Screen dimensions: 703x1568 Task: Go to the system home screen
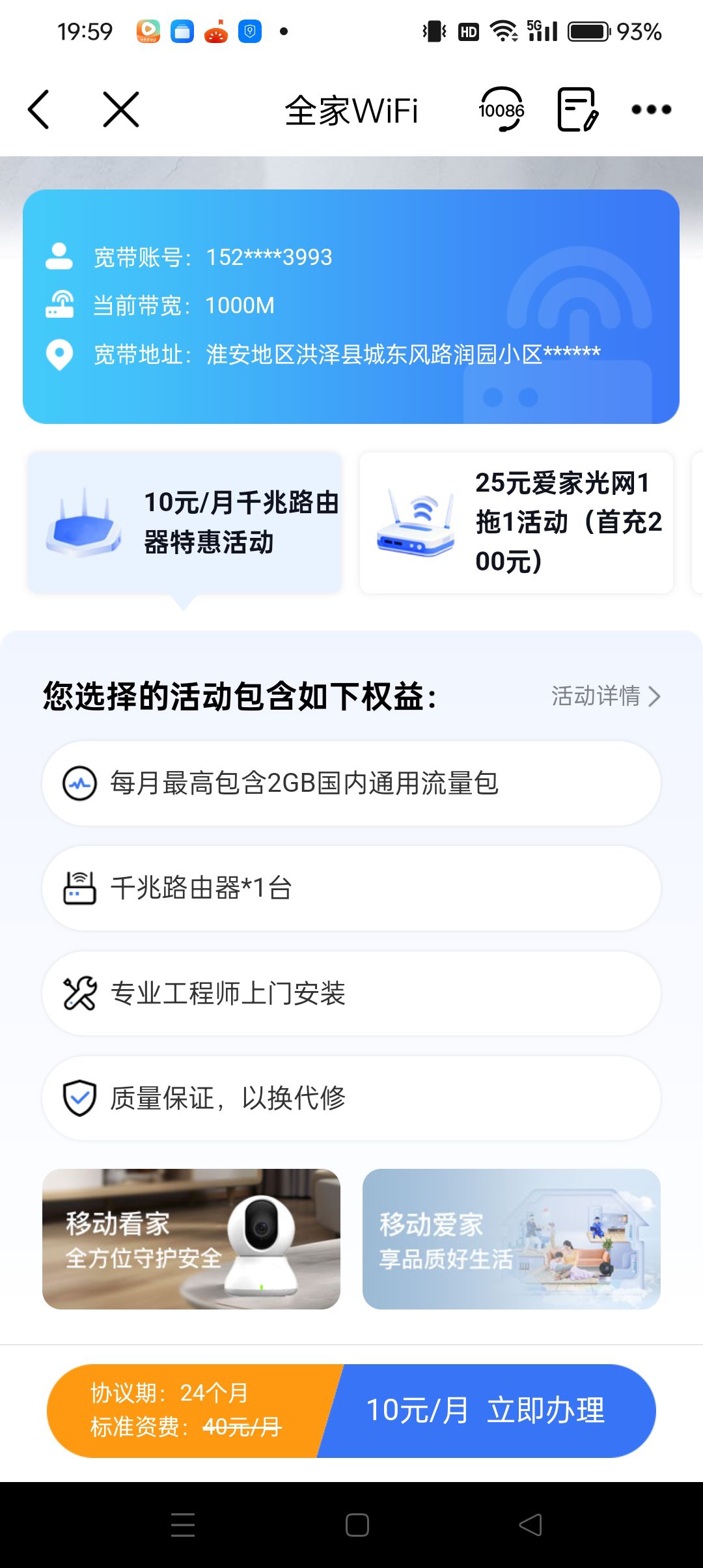[357, 1525]
